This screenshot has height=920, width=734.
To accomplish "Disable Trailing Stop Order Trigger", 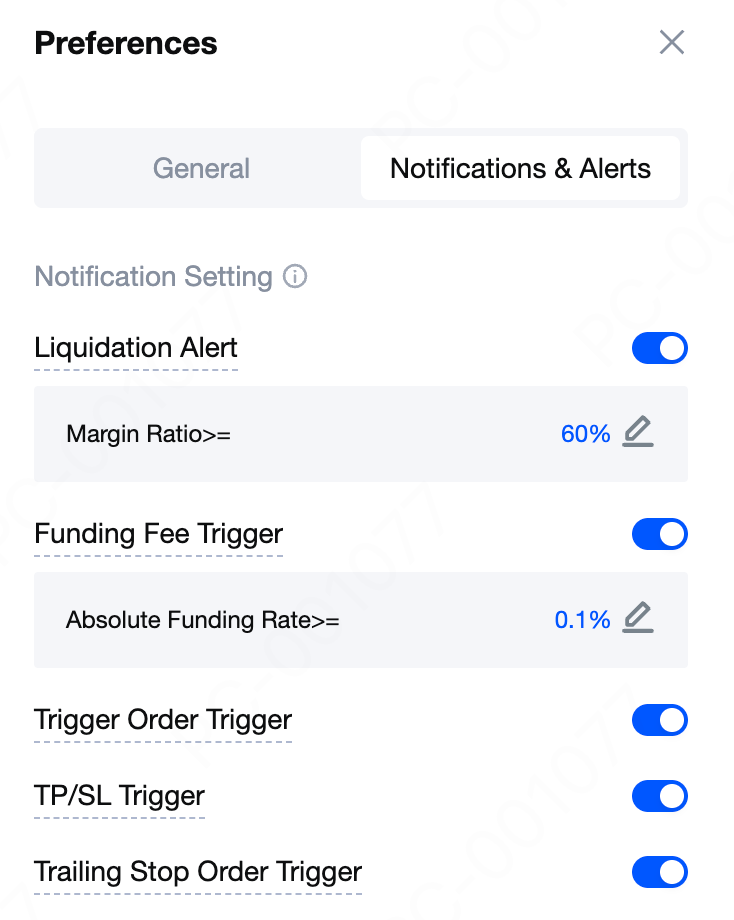I will point(660,872).
